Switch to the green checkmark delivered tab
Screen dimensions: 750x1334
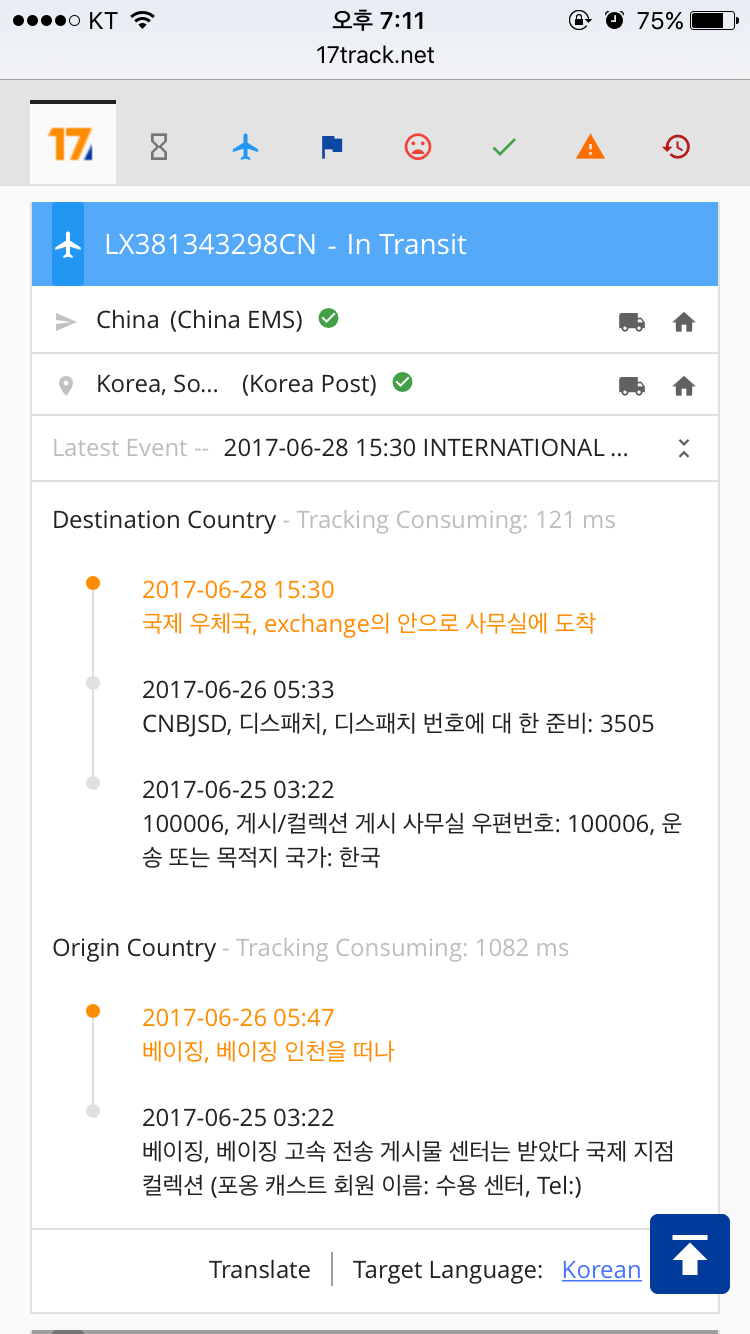504,147
